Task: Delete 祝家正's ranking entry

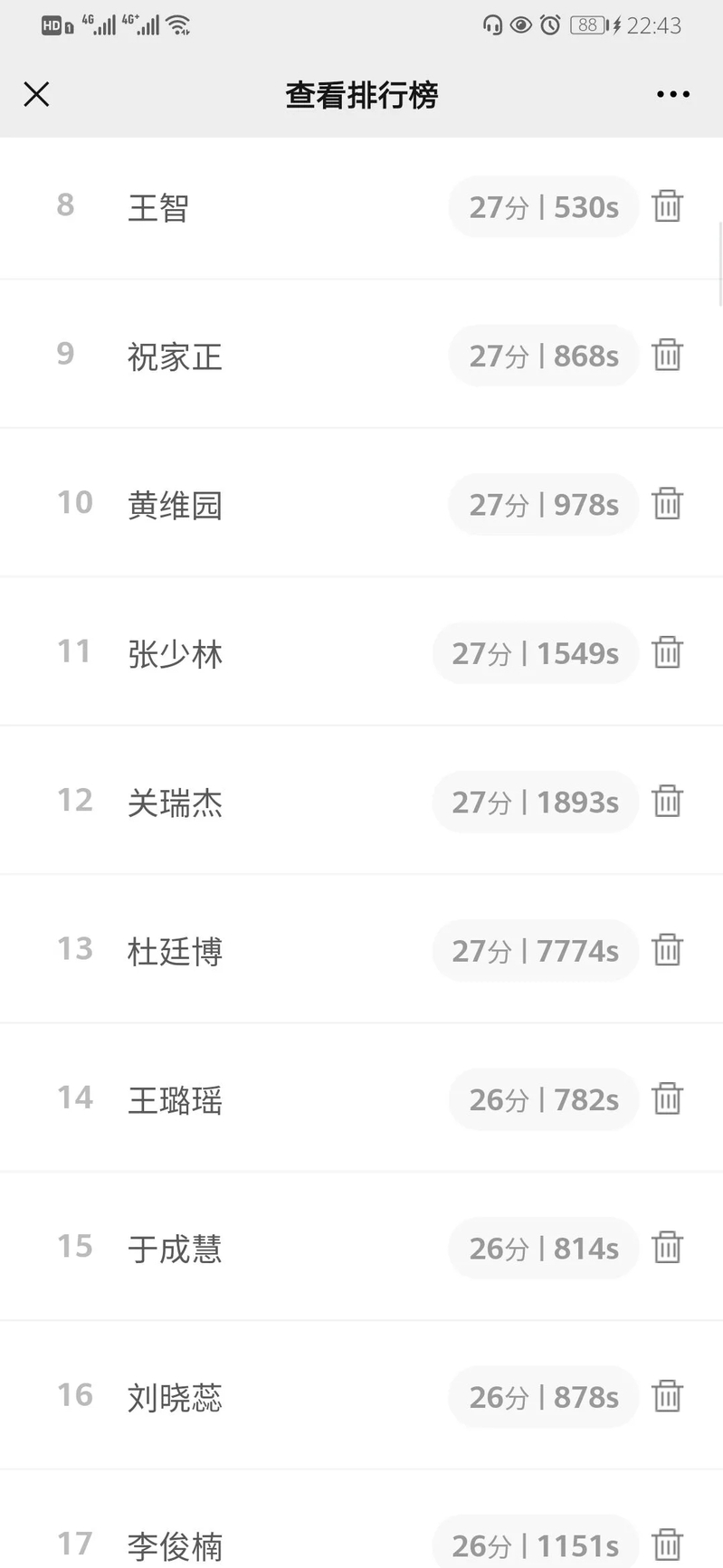Action: (668, 355)
